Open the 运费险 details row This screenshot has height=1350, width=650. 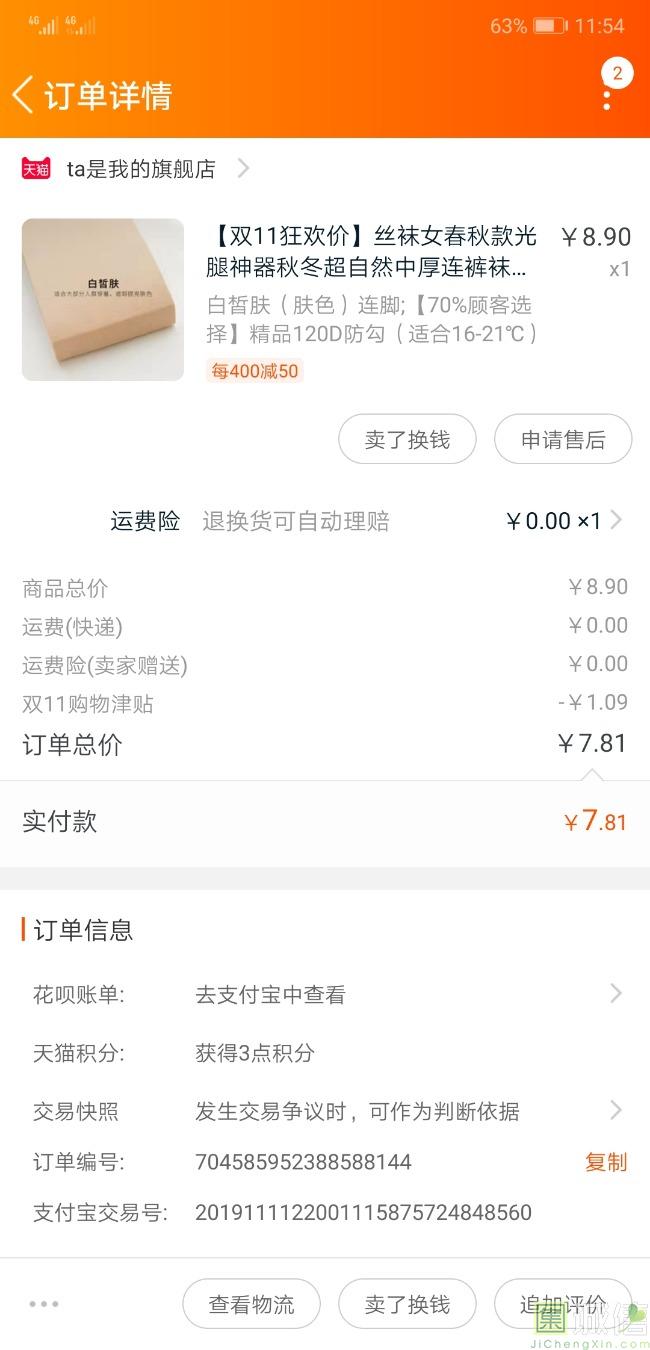(x=366, y=521)
